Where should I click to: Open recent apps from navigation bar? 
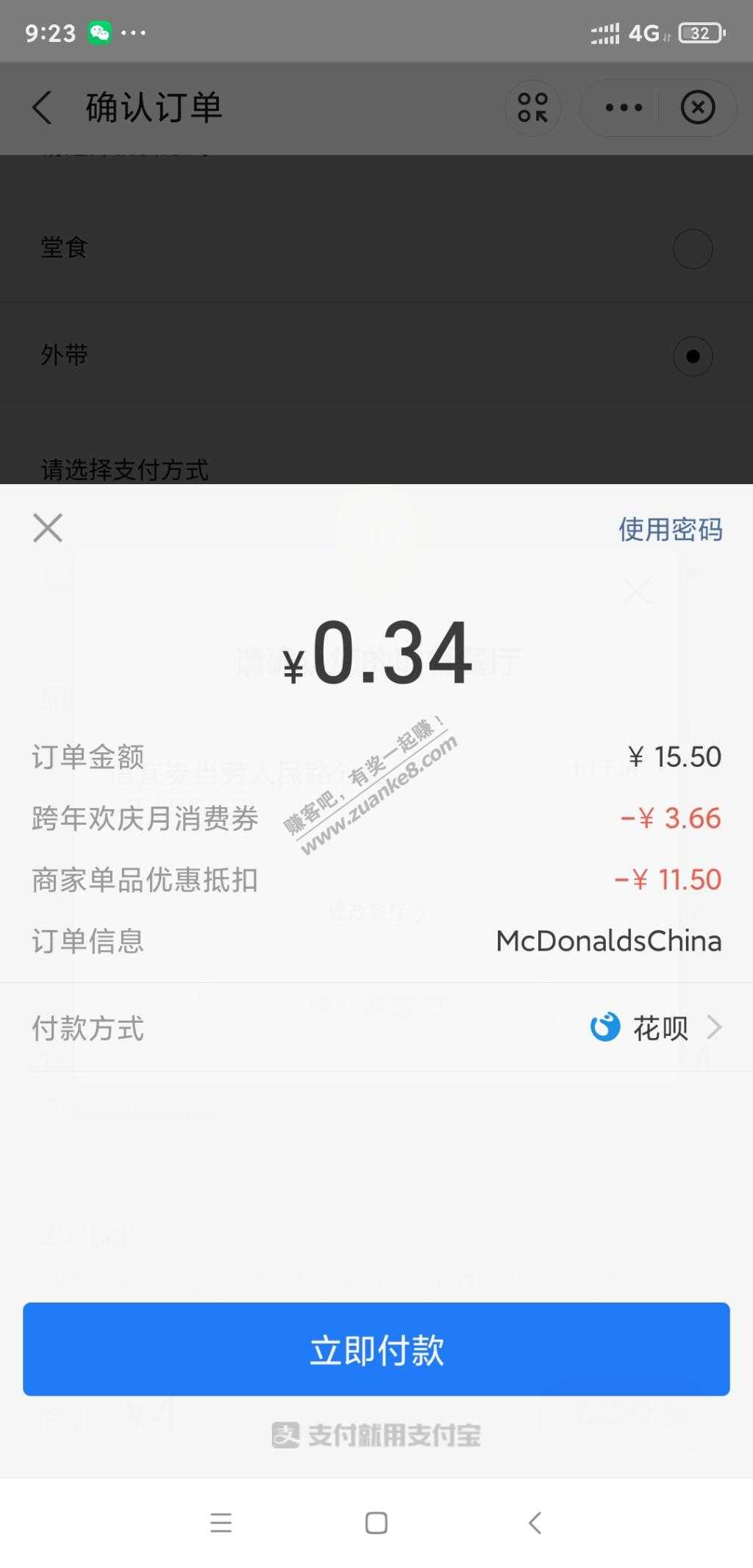pos(221,1522)
